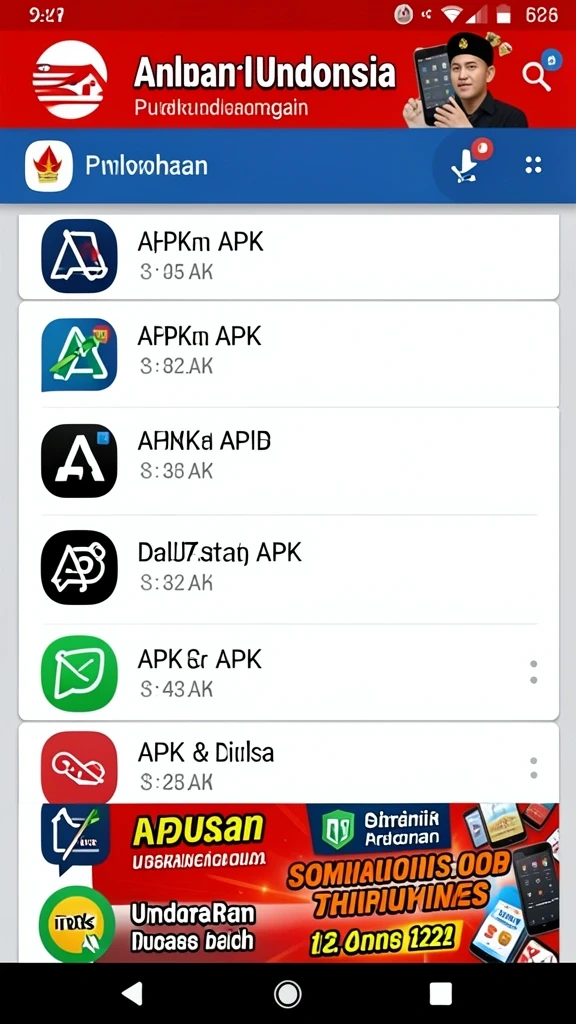Go back using the system back button
The width and height of the screenshot is (576, 1024).
pos(133,993)
